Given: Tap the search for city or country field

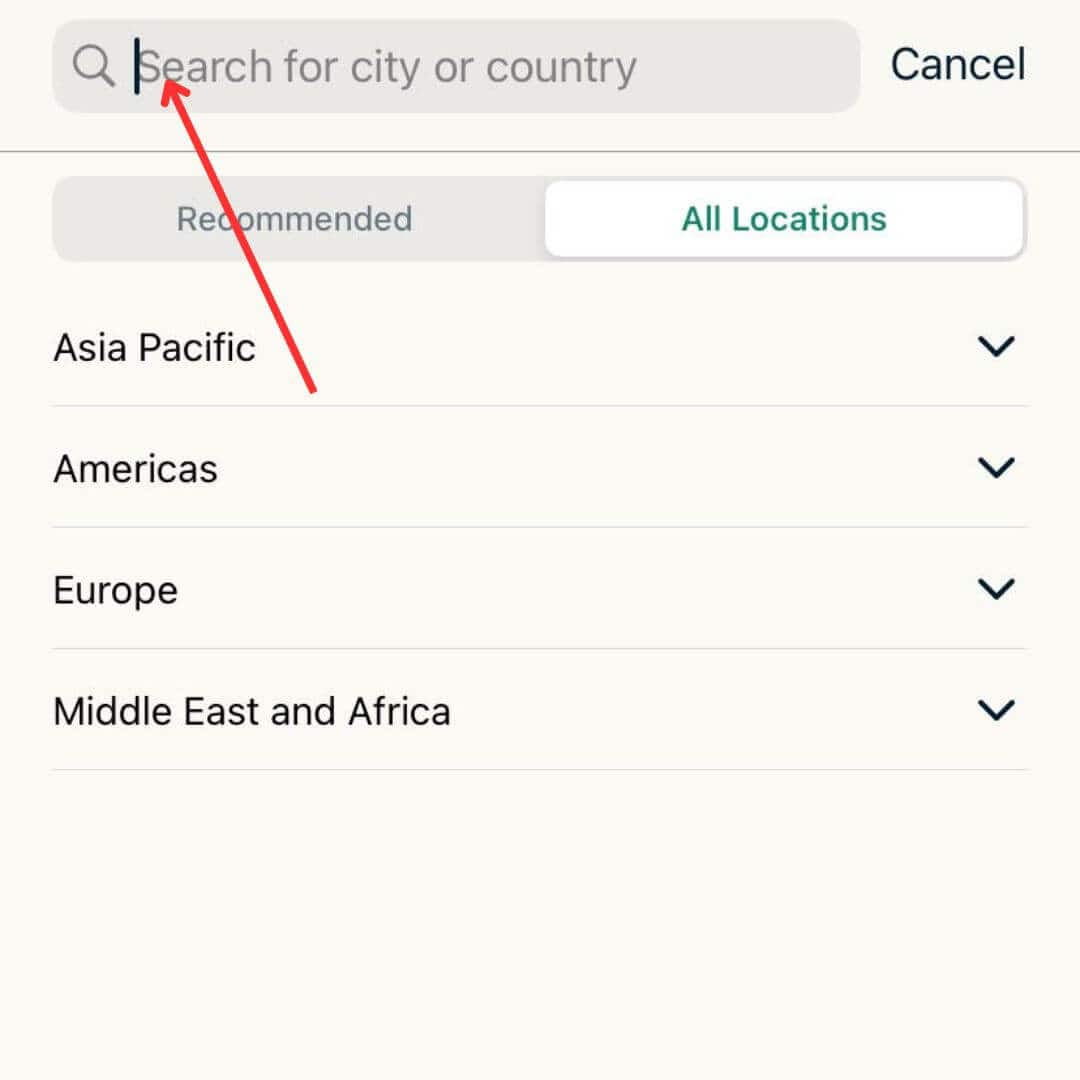Looking at the screenshot, I should pyautogui.click(x=480, y=66).
